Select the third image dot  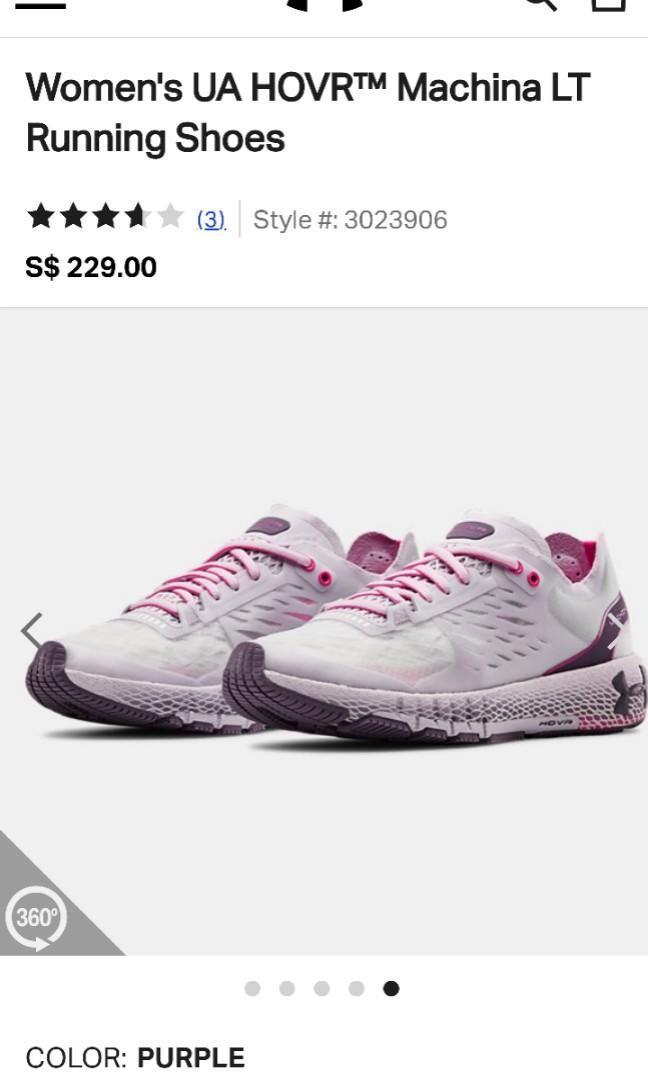click(321, 988)
